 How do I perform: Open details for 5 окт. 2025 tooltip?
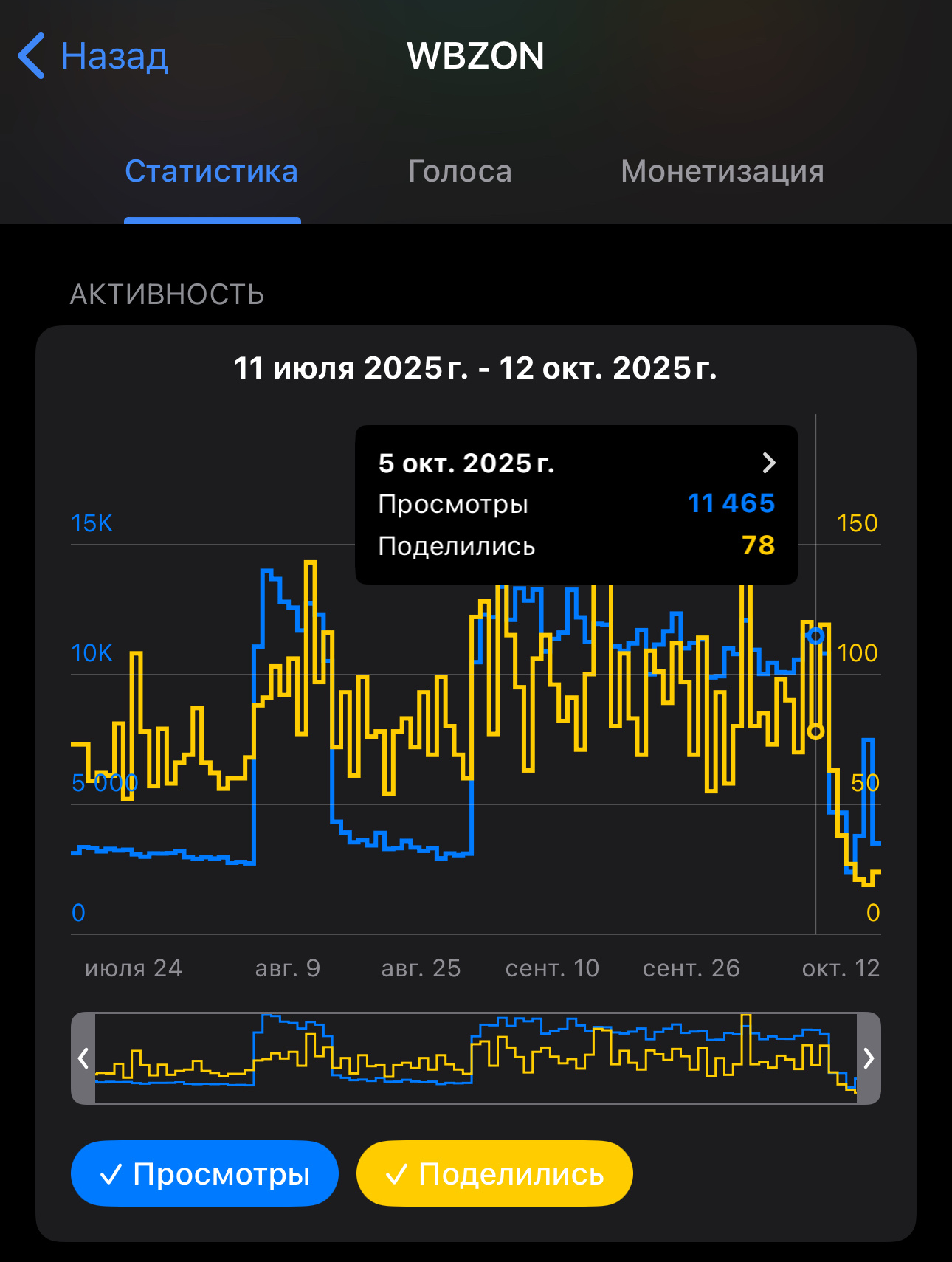point(768,463)
